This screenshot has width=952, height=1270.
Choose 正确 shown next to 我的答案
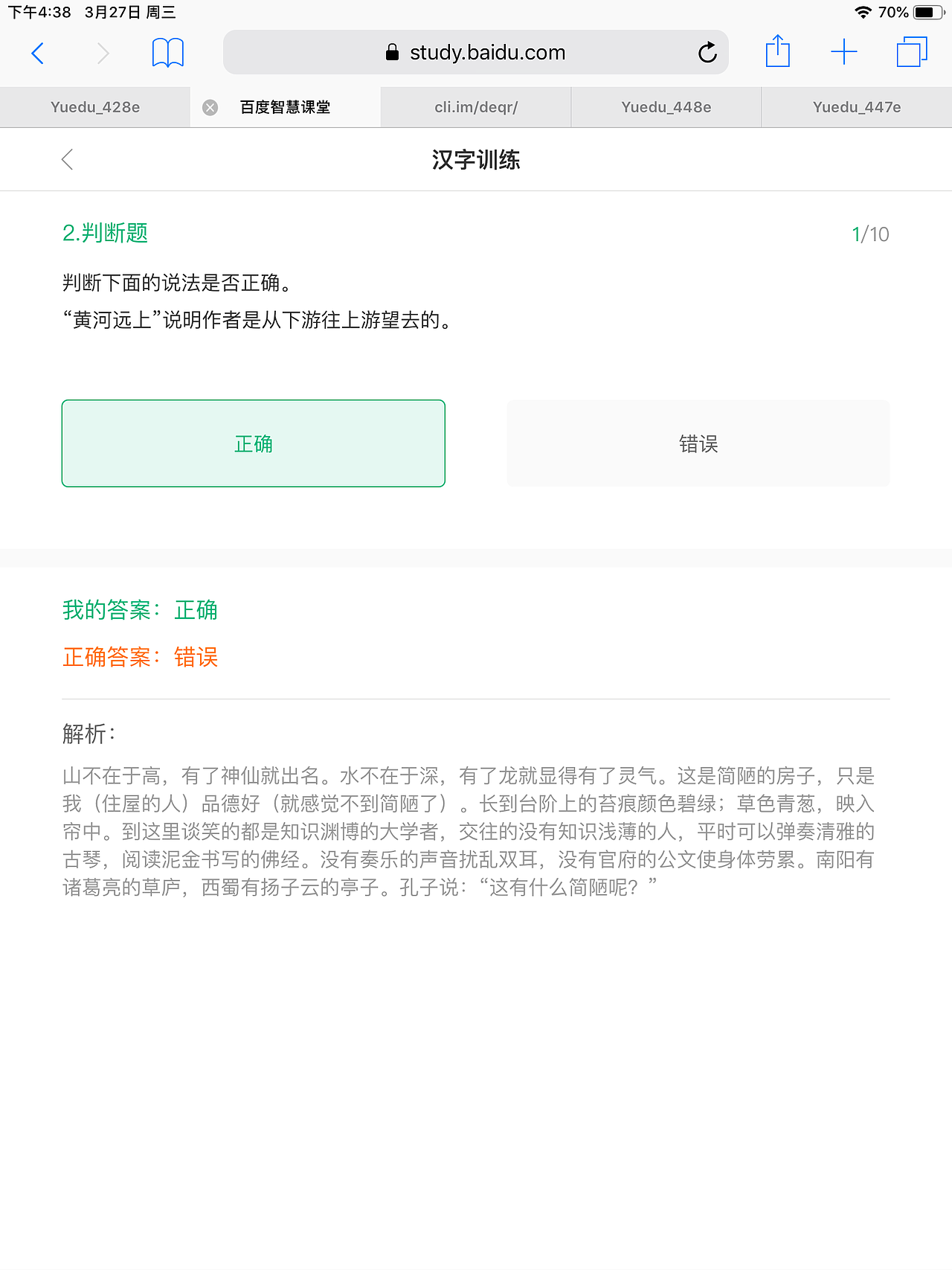pos(196,610)
